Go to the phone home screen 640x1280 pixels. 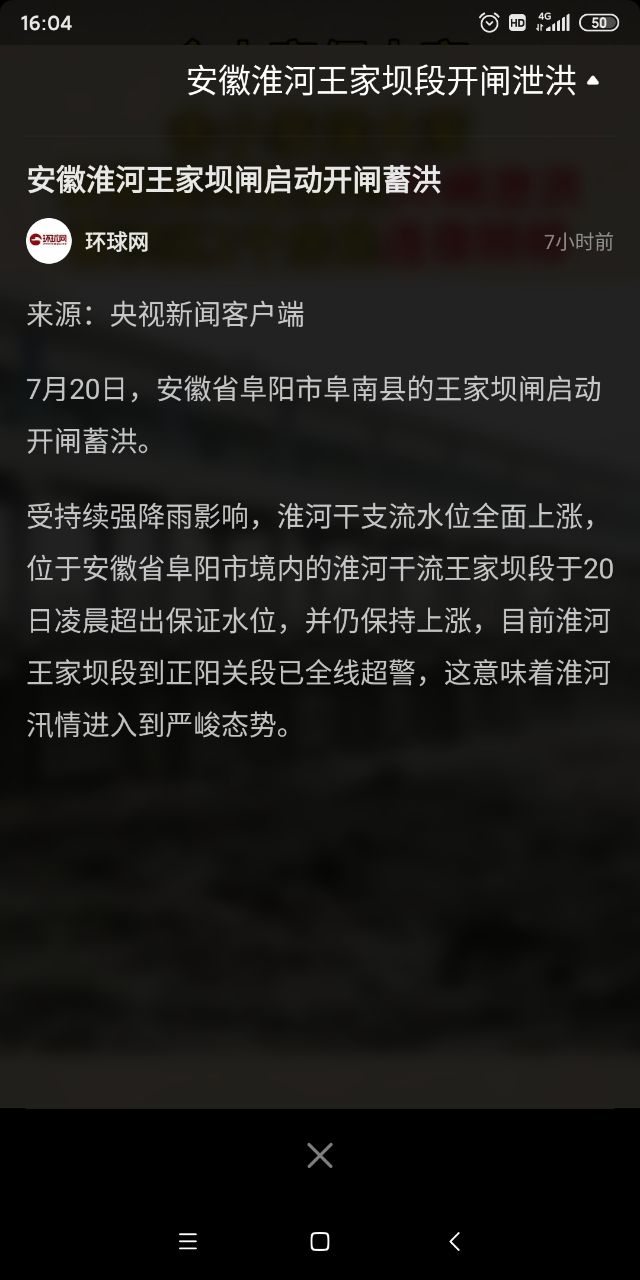click(320, 1242)
